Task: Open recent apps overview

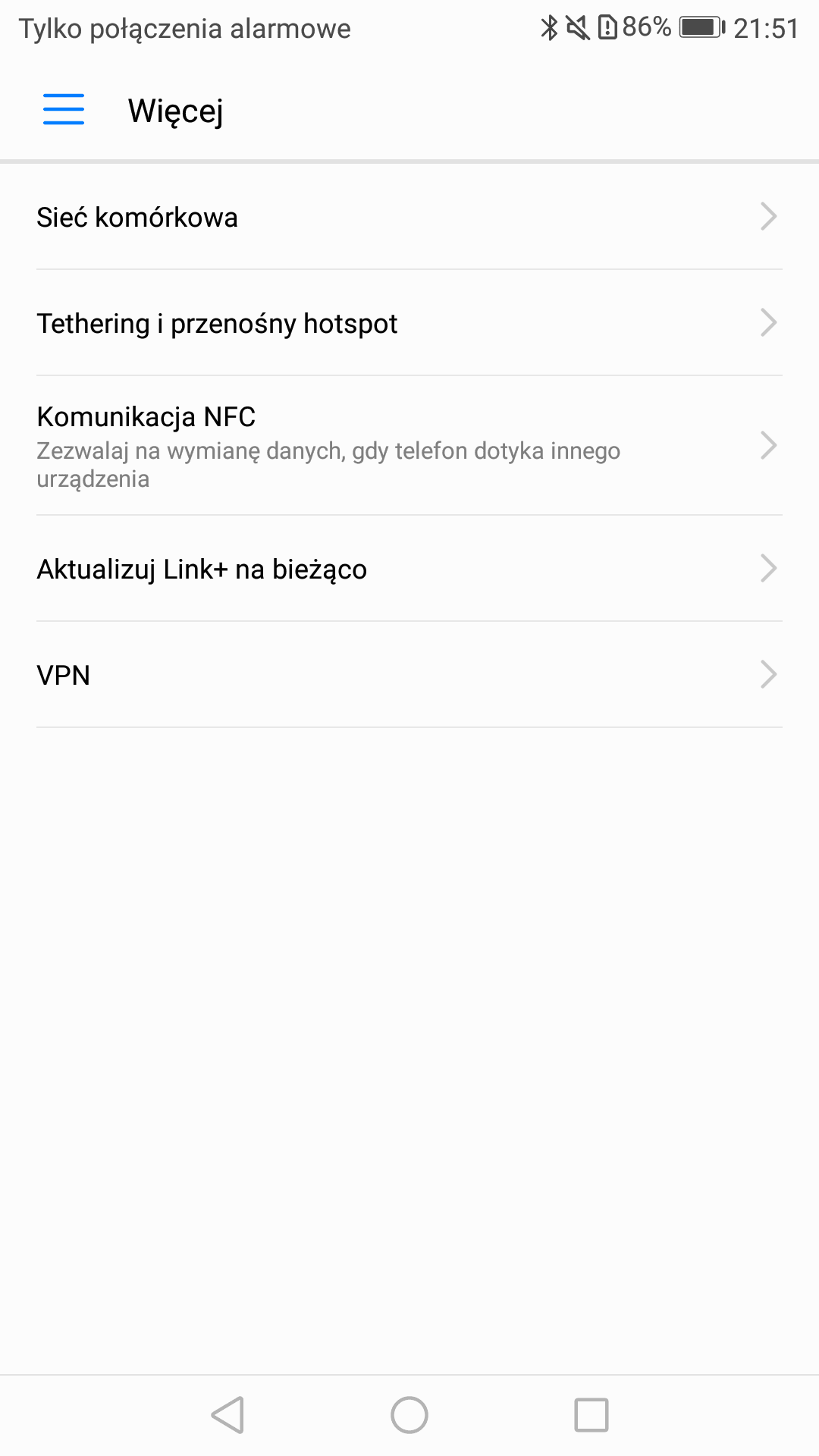Action: 591,1415
